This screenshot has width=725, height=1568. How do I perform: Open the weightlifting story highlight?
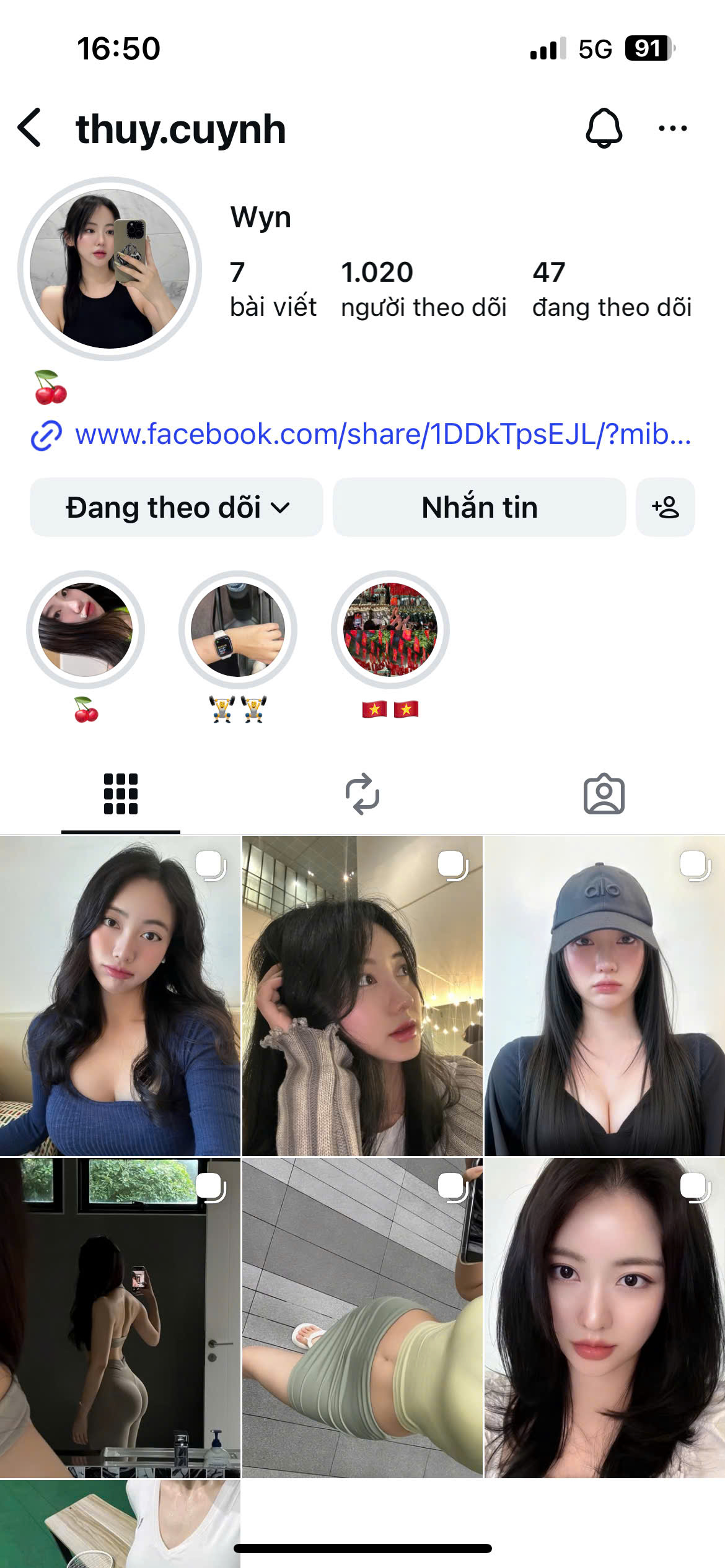coord(238,630)
